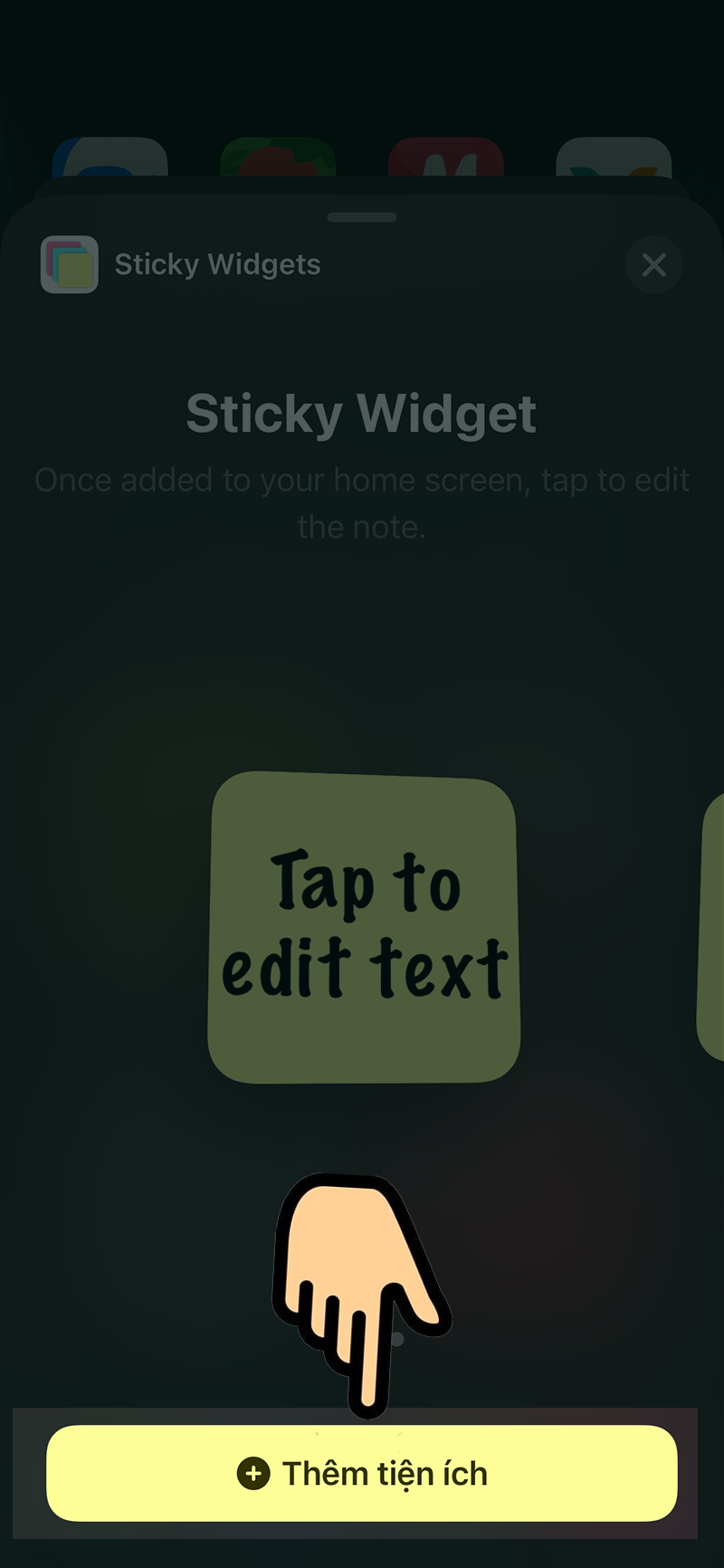
Task: Tap the Sticky Widgets app icon in the header
Action: pyautogui.click(x=69, y=264)
